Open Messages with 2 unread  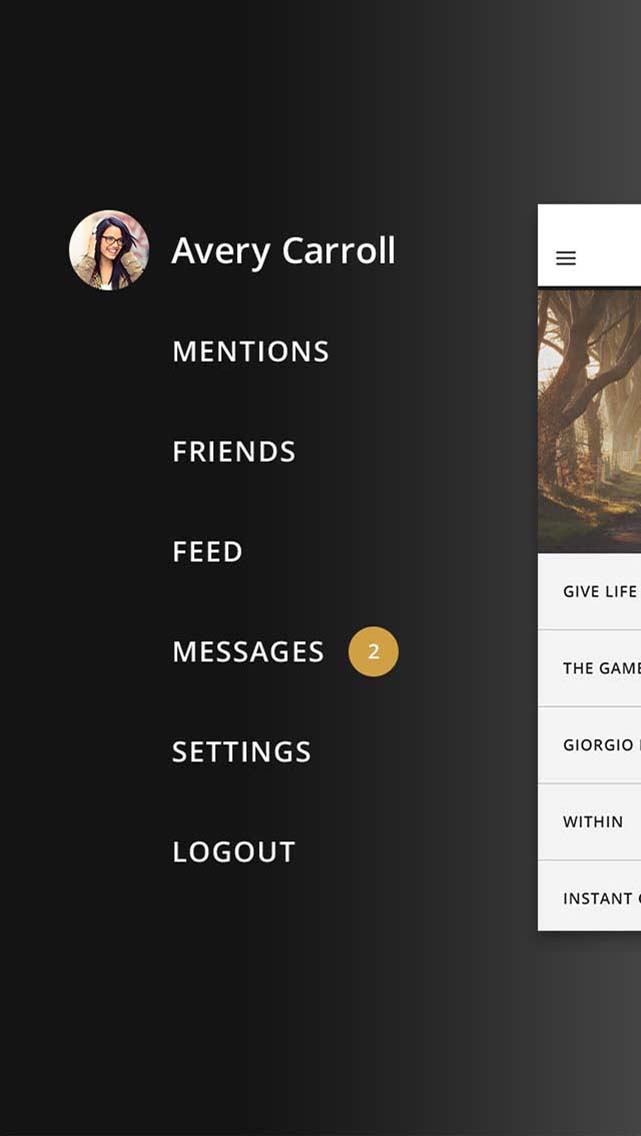click(248, 652)
